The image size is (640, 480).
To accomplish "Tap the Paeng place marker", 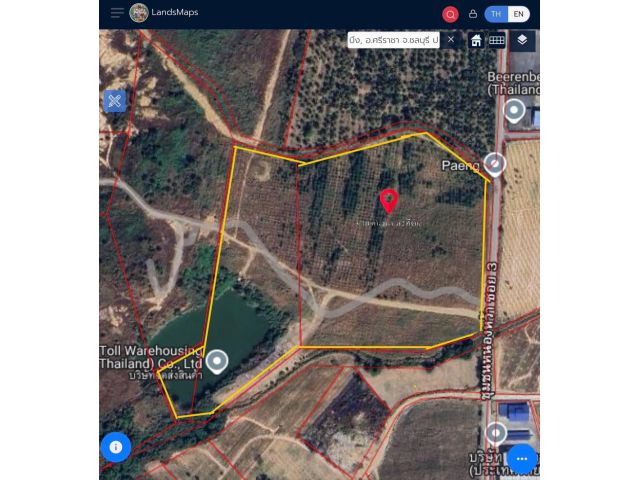I will pos(495,164).
